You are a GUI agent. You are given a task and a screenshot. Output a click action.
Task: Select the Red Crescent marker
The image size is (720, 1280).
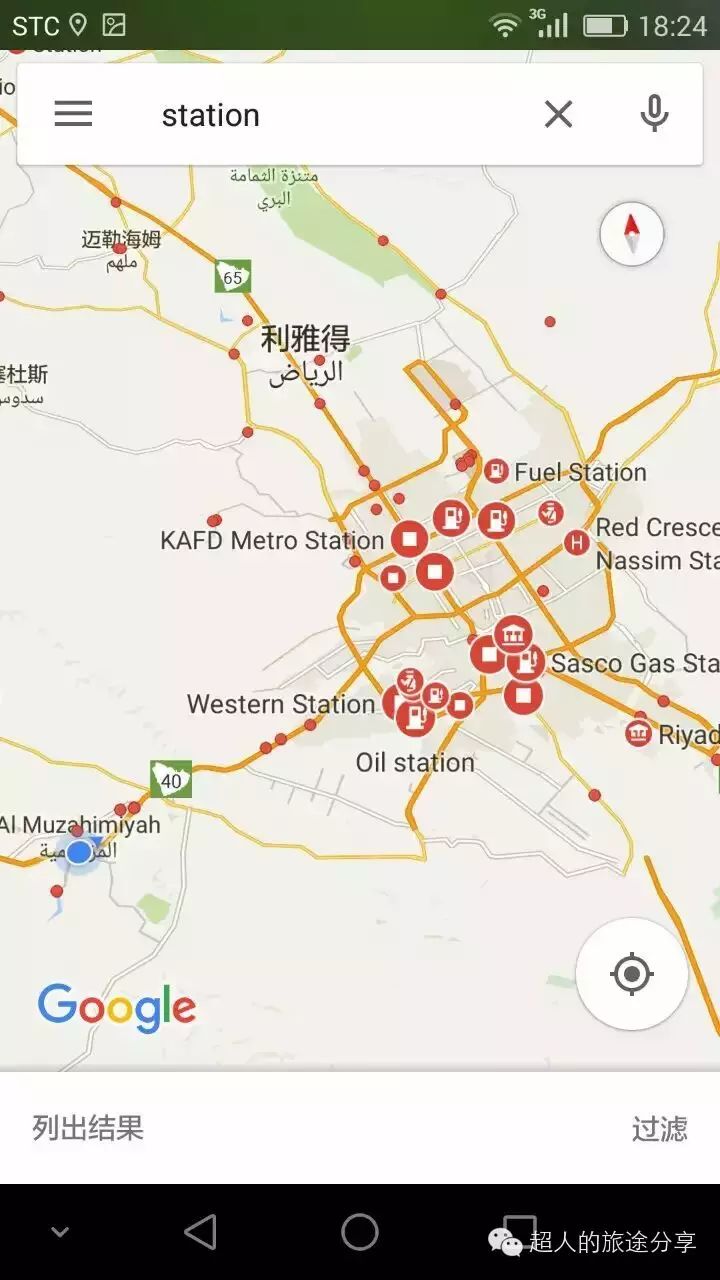click(576, 543)
